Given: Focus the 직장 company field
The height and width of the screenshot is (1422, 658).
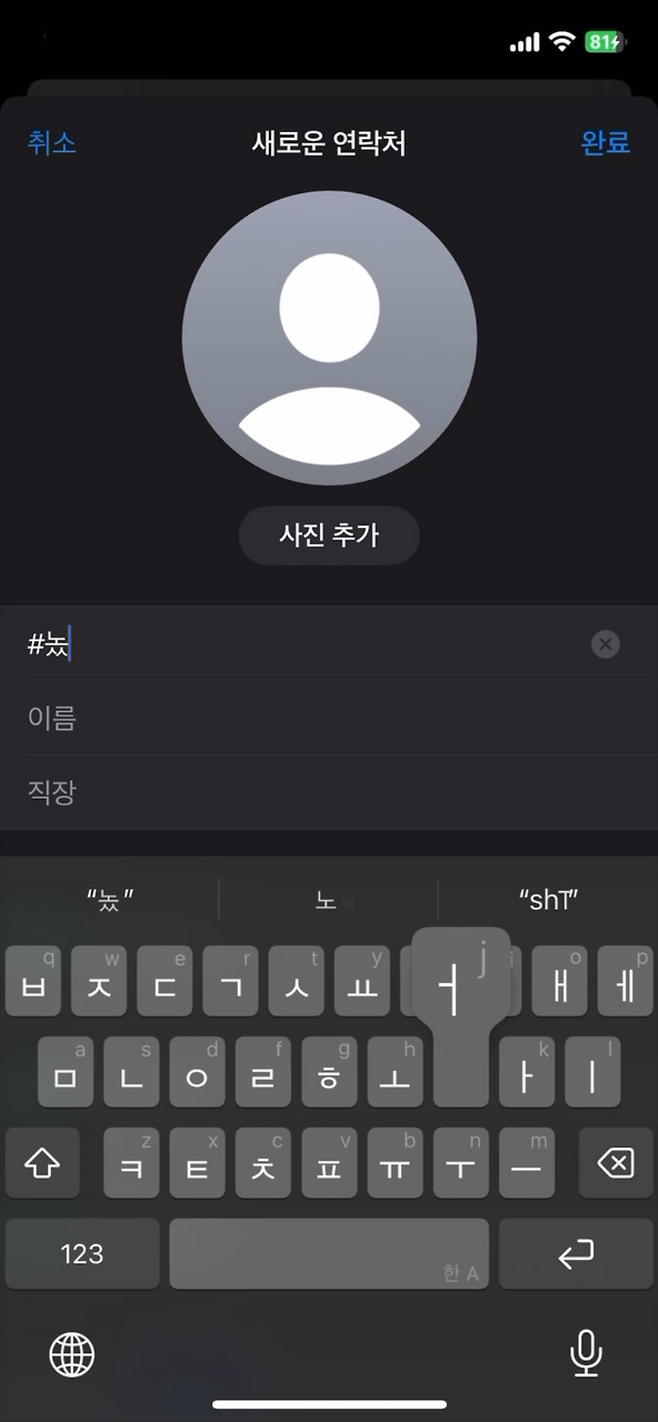Looking at the screenshot, I should (x=300, y=792).
